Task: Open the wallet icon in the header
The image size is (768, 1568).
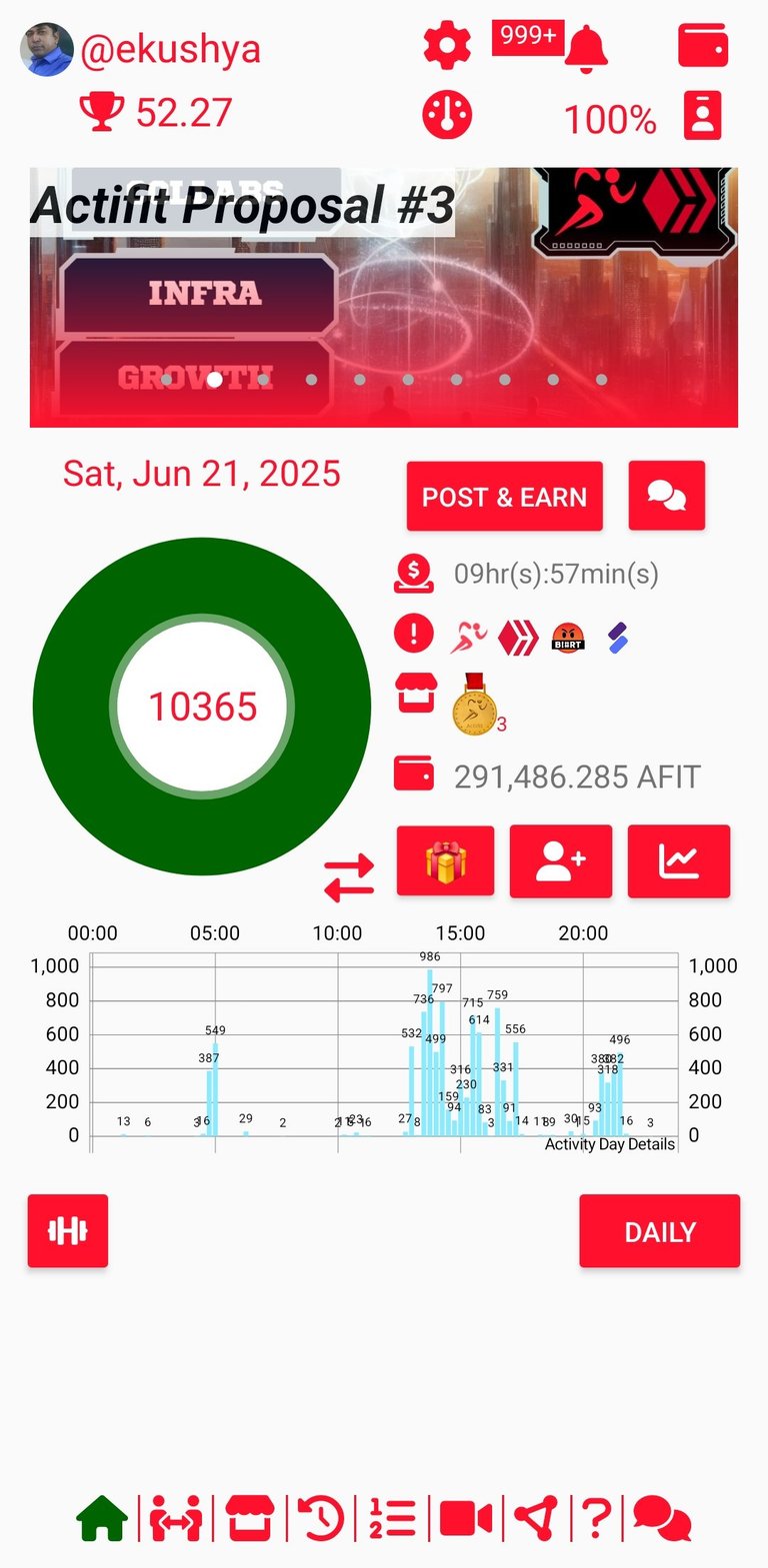Action: (703, 46)
